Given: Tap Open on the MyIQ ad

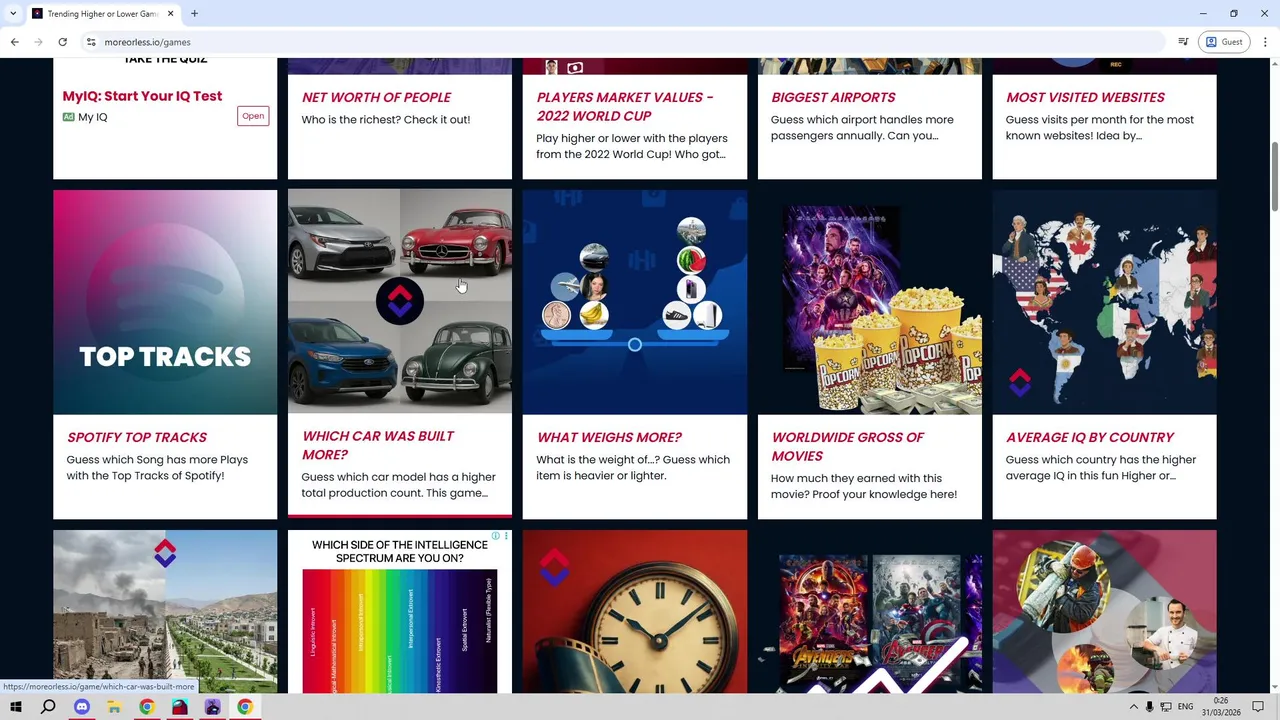Looking at the screenshot, I should pyautogui.click(x=253, y=116).
